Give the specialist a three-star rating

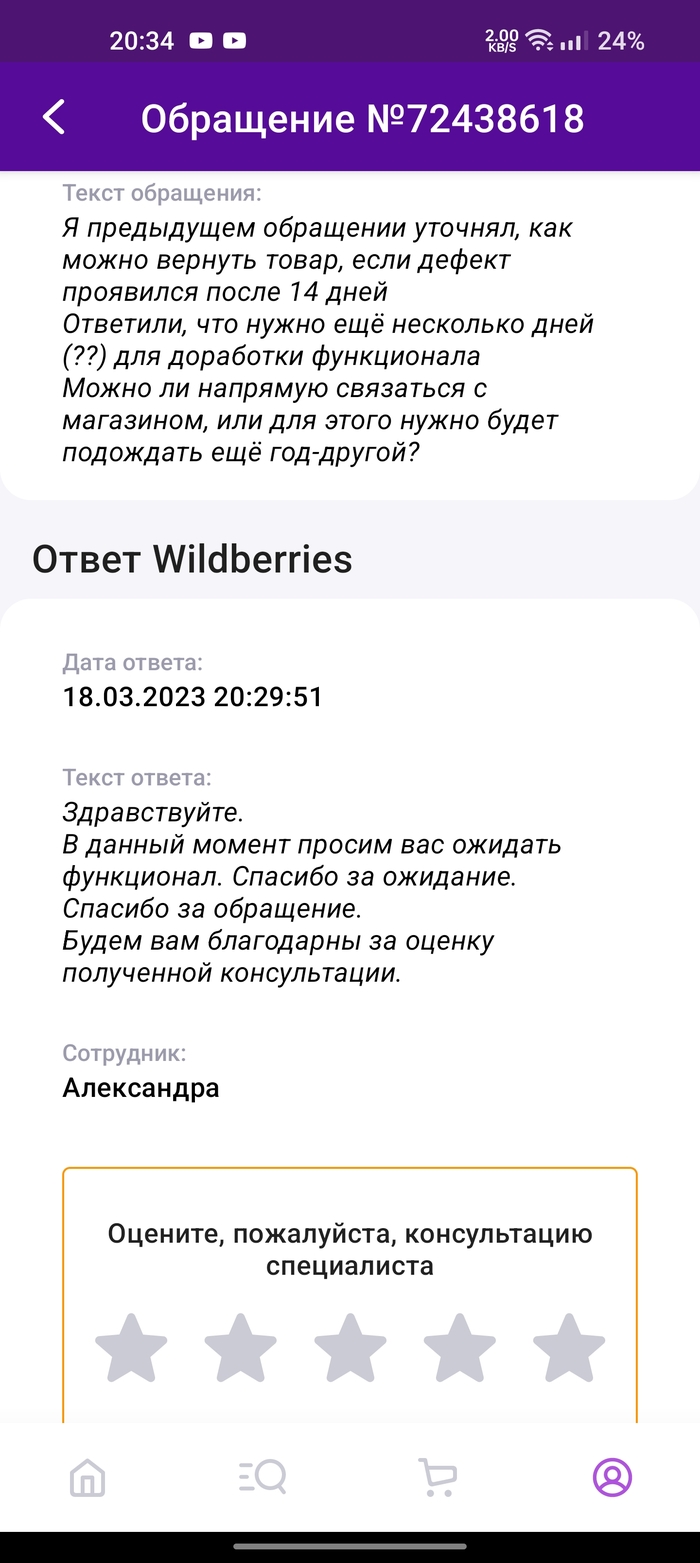tap(350, 1349)
